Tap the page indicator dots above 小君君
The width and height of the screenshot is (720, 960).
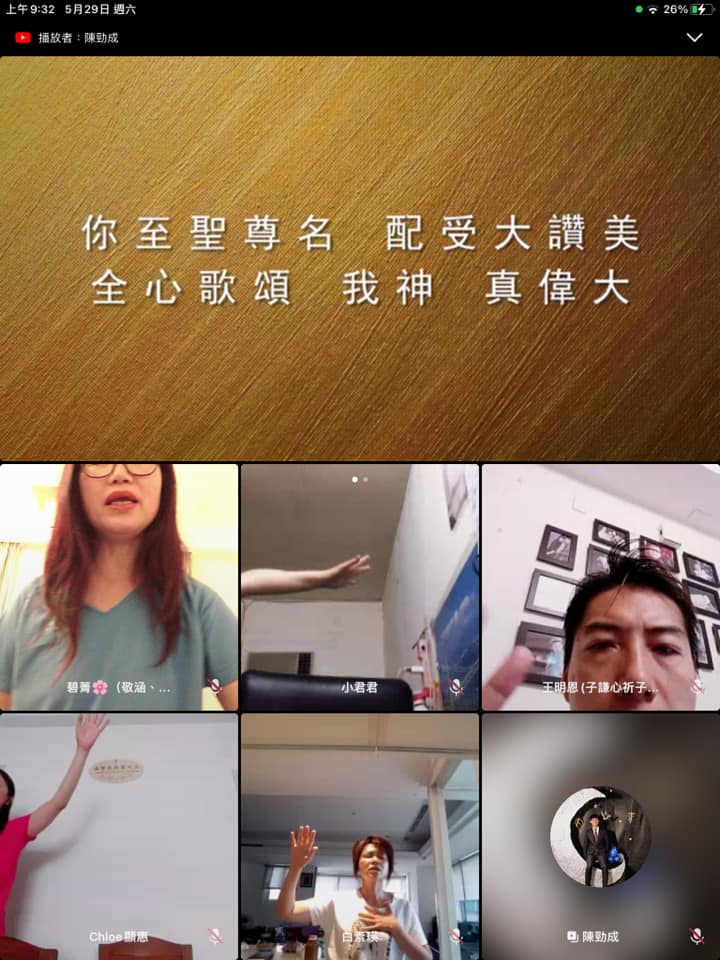[360, 479]
